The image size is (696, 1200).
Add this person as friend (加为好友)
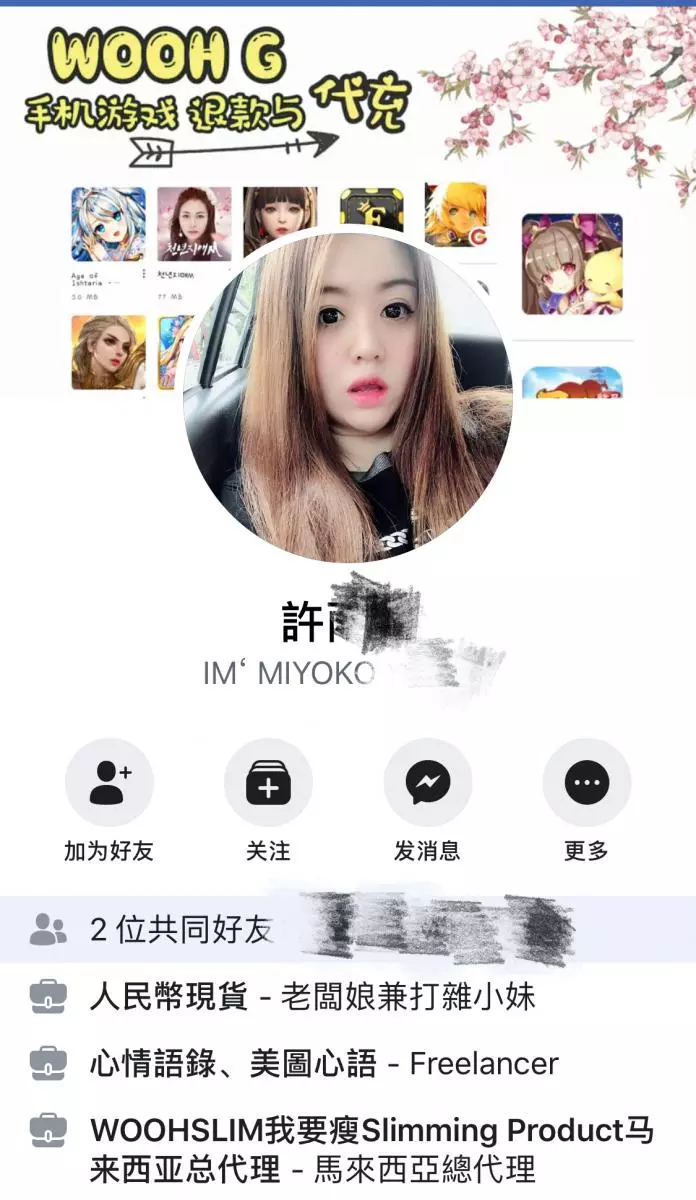(x=109, y=783)
